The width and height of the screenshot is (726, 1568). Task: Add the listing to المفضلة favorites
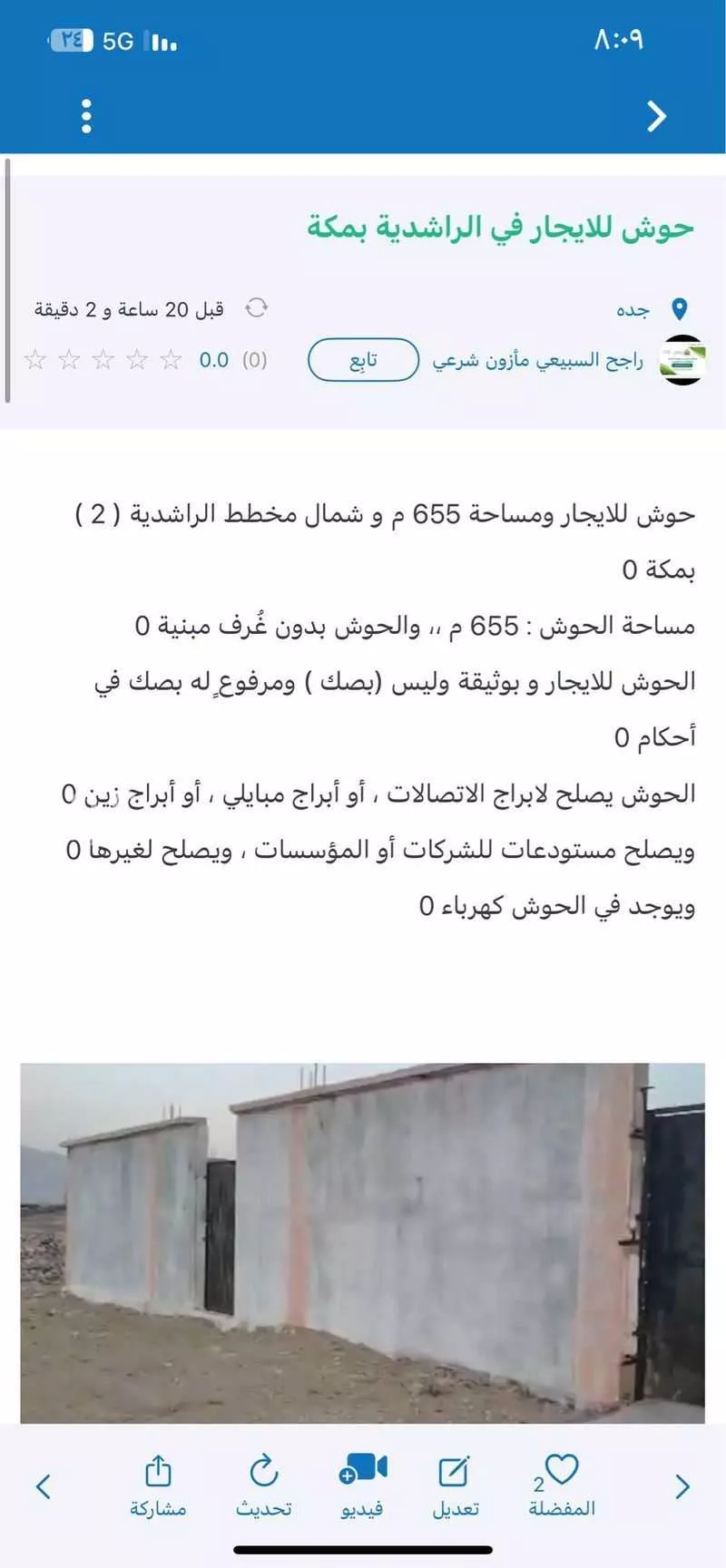[562, 1485]
